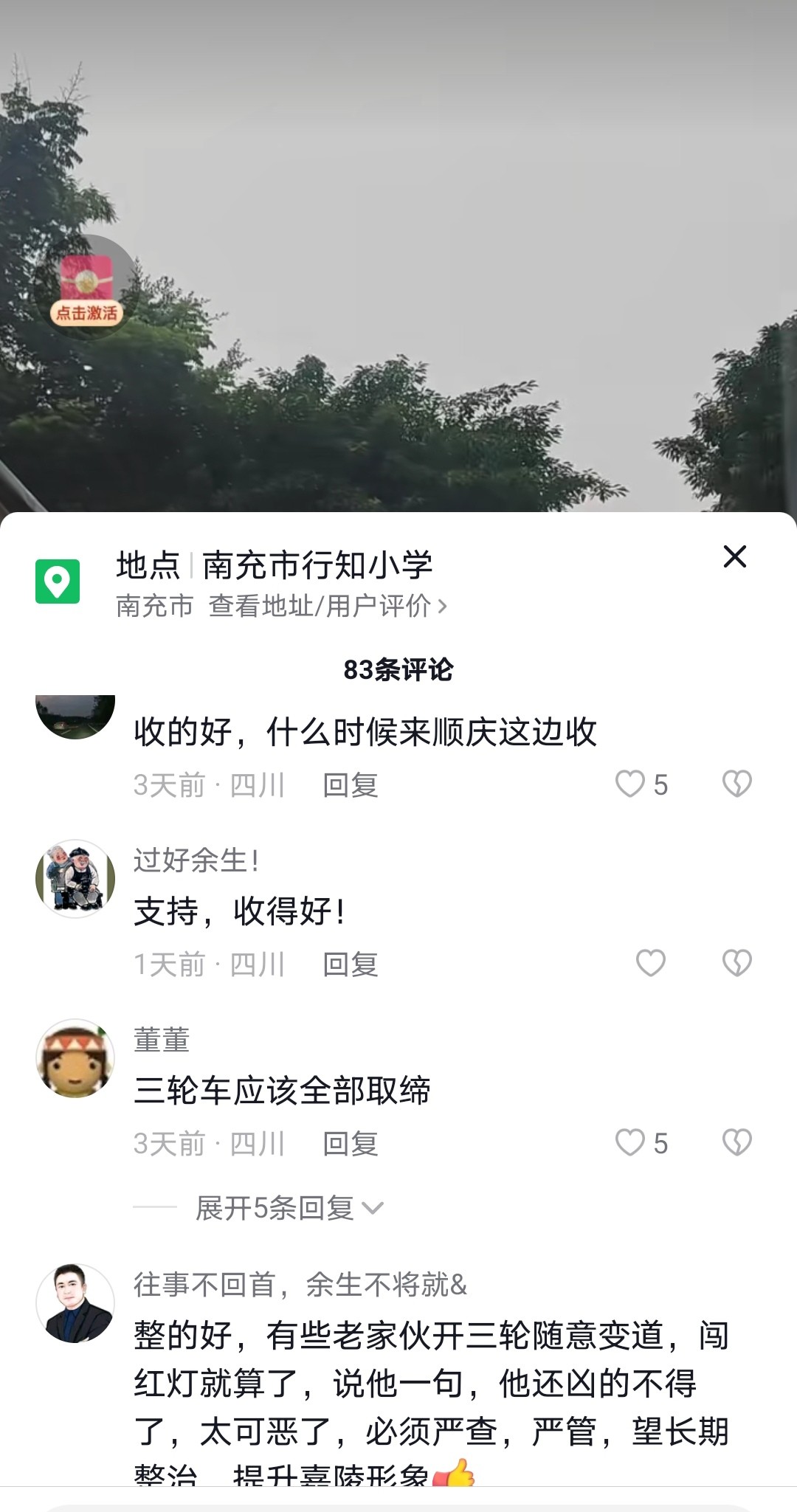The height and width of the screenshot is (1512, 797).
Task: Dislike 过好余生!'s comment
Action: pyautogui.click(x=736, y=963)
